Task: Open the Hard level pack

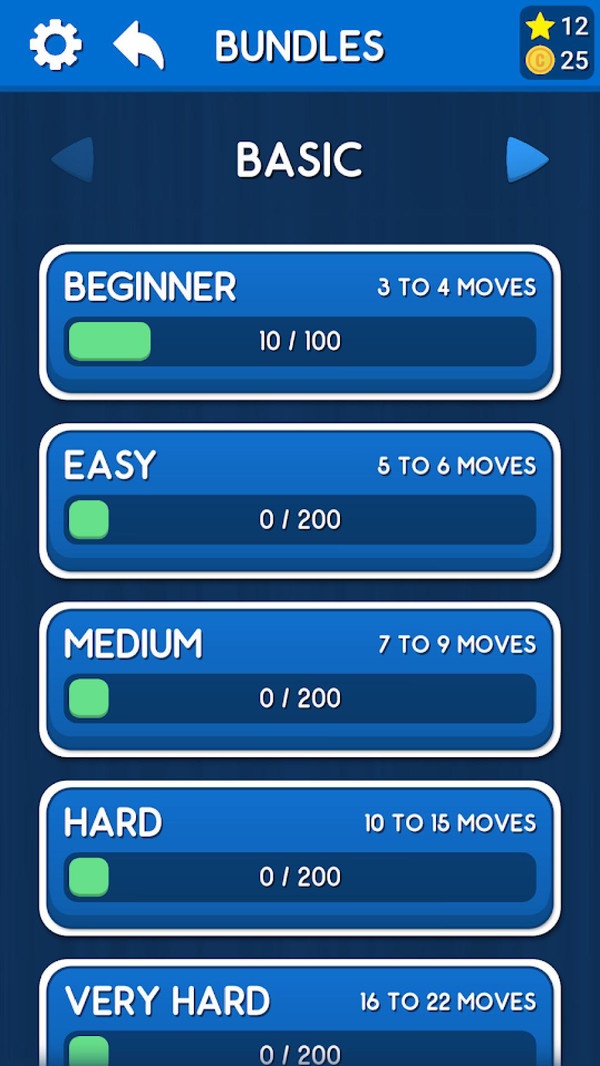Action: click(x=300, y=859)
